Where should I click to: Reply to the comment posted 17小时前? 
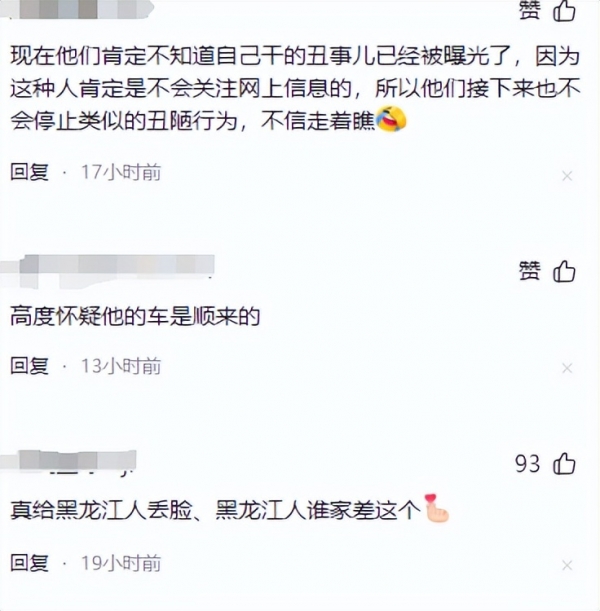coord(30,173)
